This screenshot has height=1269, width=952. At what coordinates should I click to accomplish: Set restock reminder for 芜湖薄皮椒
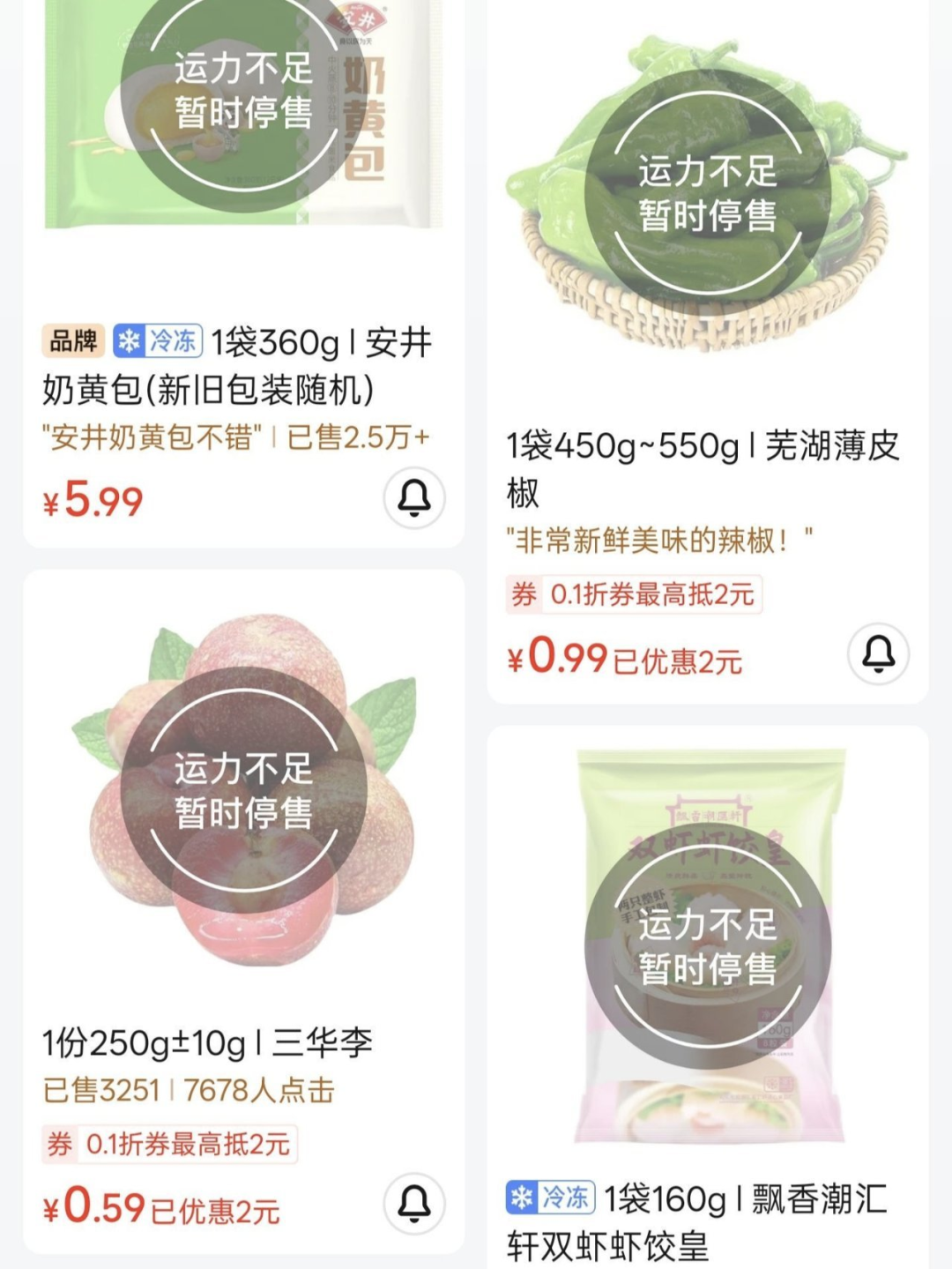878,654
